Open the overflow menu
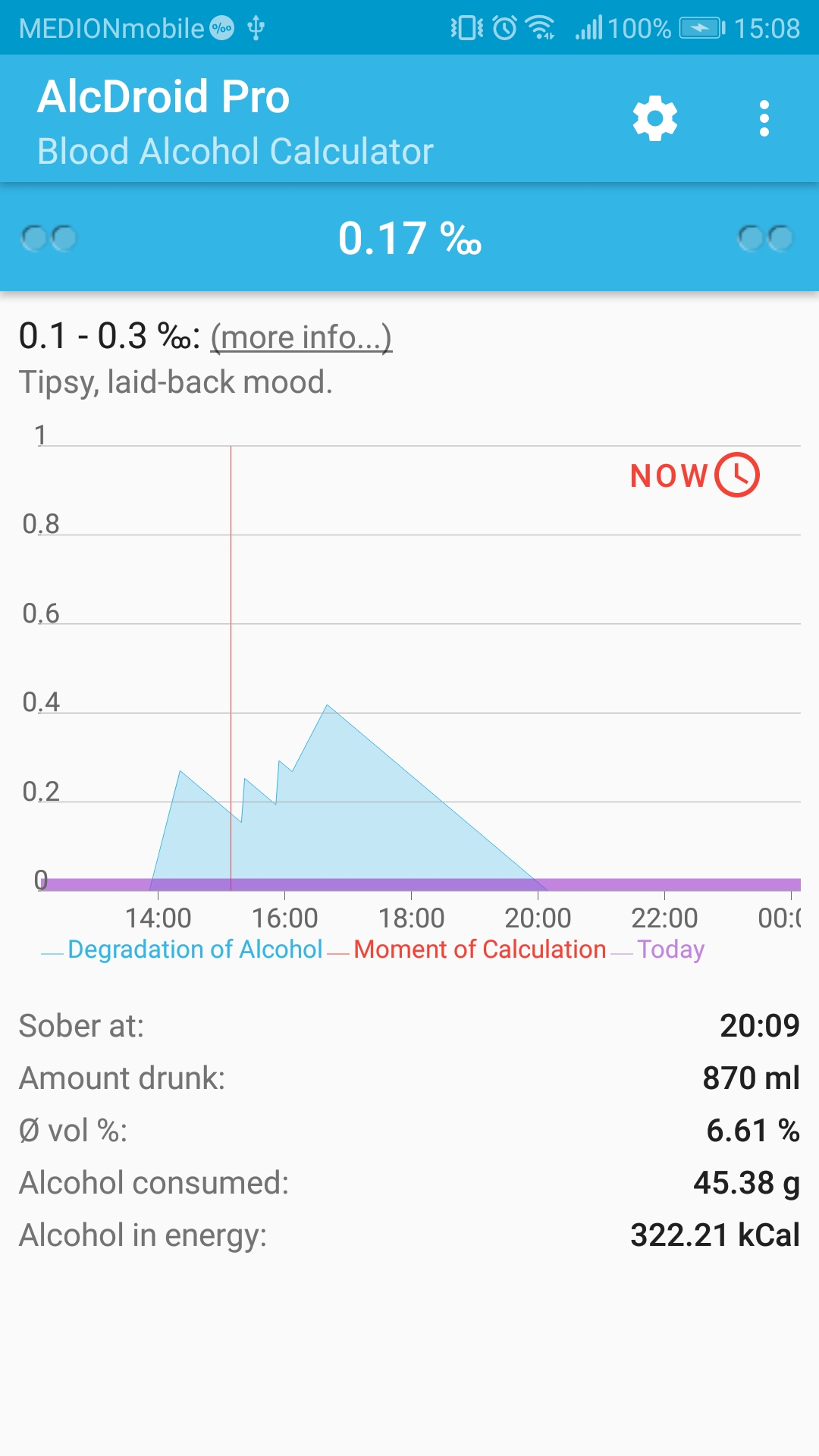Screen dimensions: 819x1456 pyautogui.click(x=764, y=118)
